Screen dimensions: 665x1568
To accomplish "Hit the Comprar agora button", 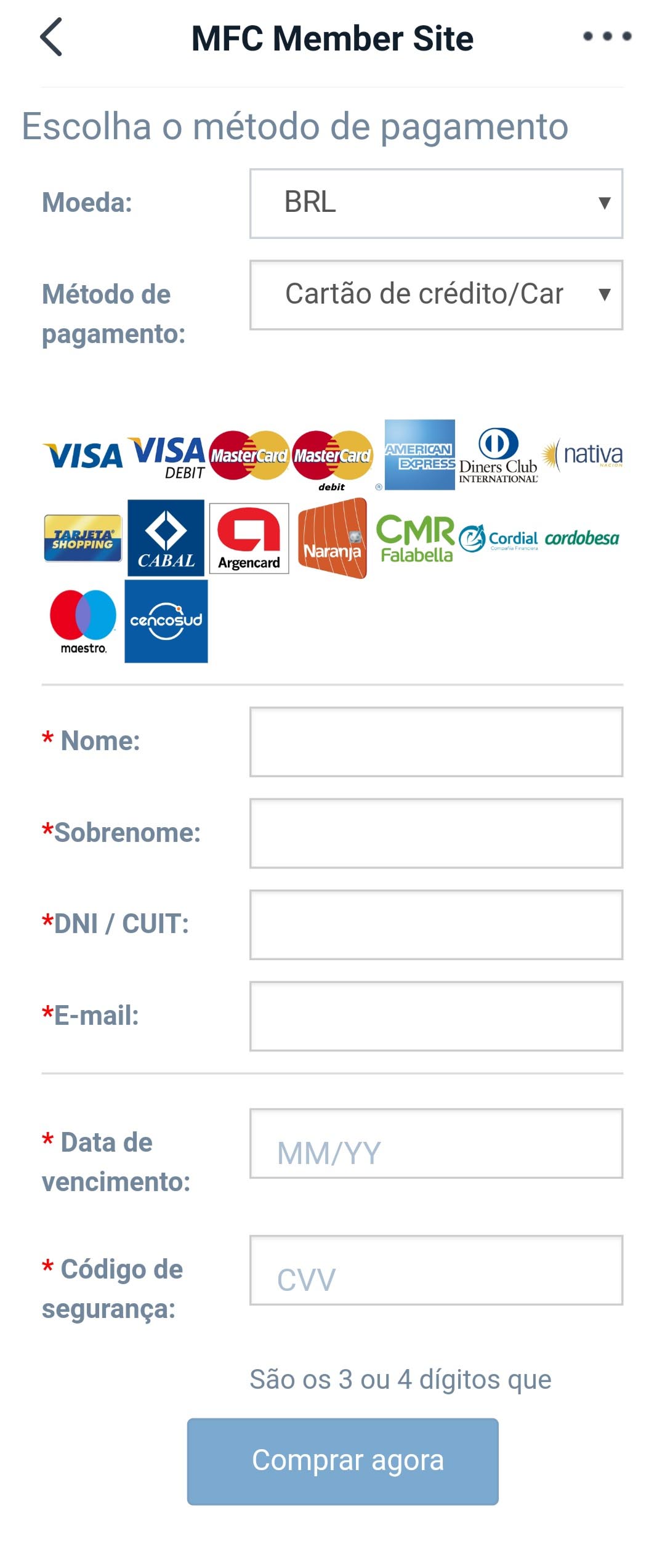I will [343, 1461].
